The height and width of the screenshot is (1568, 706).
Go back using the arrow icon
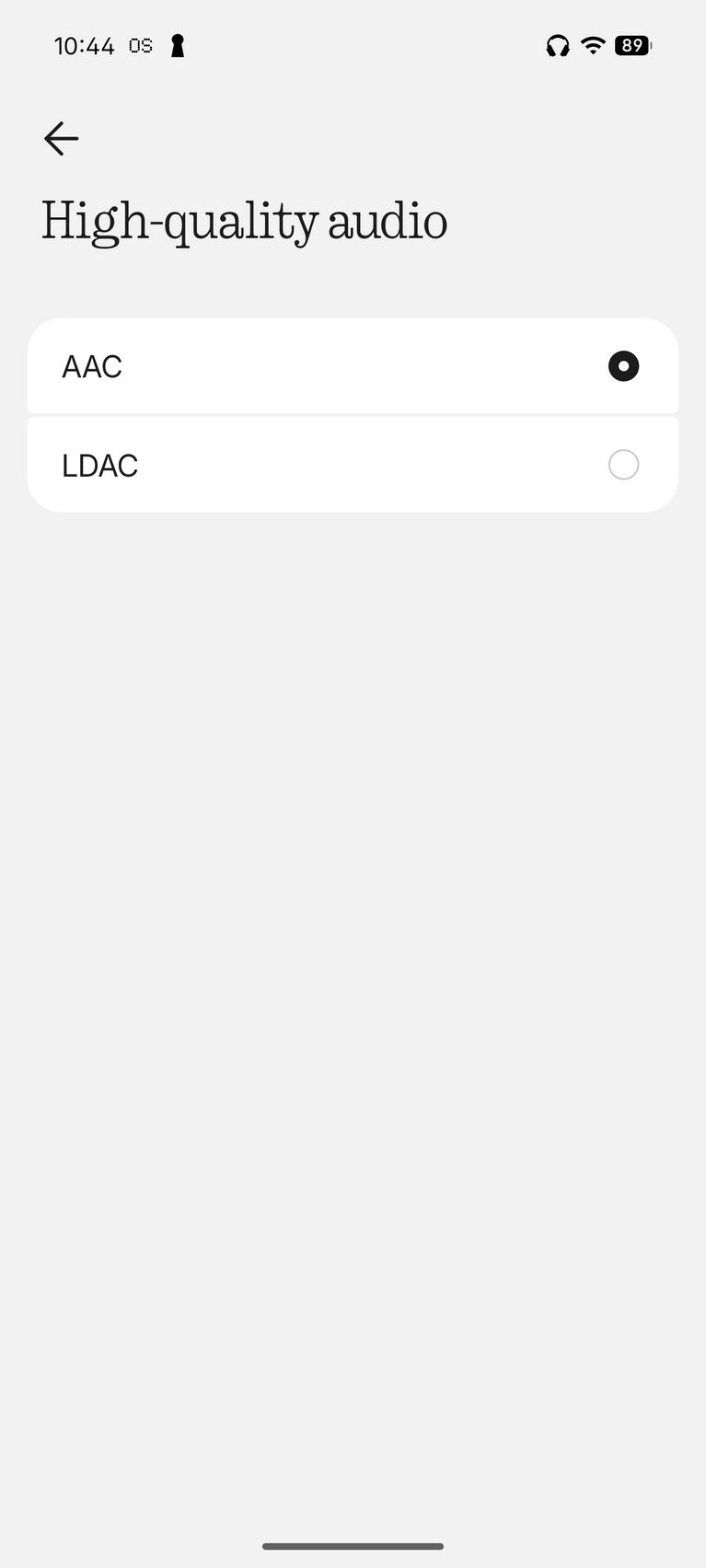(61, 139)
